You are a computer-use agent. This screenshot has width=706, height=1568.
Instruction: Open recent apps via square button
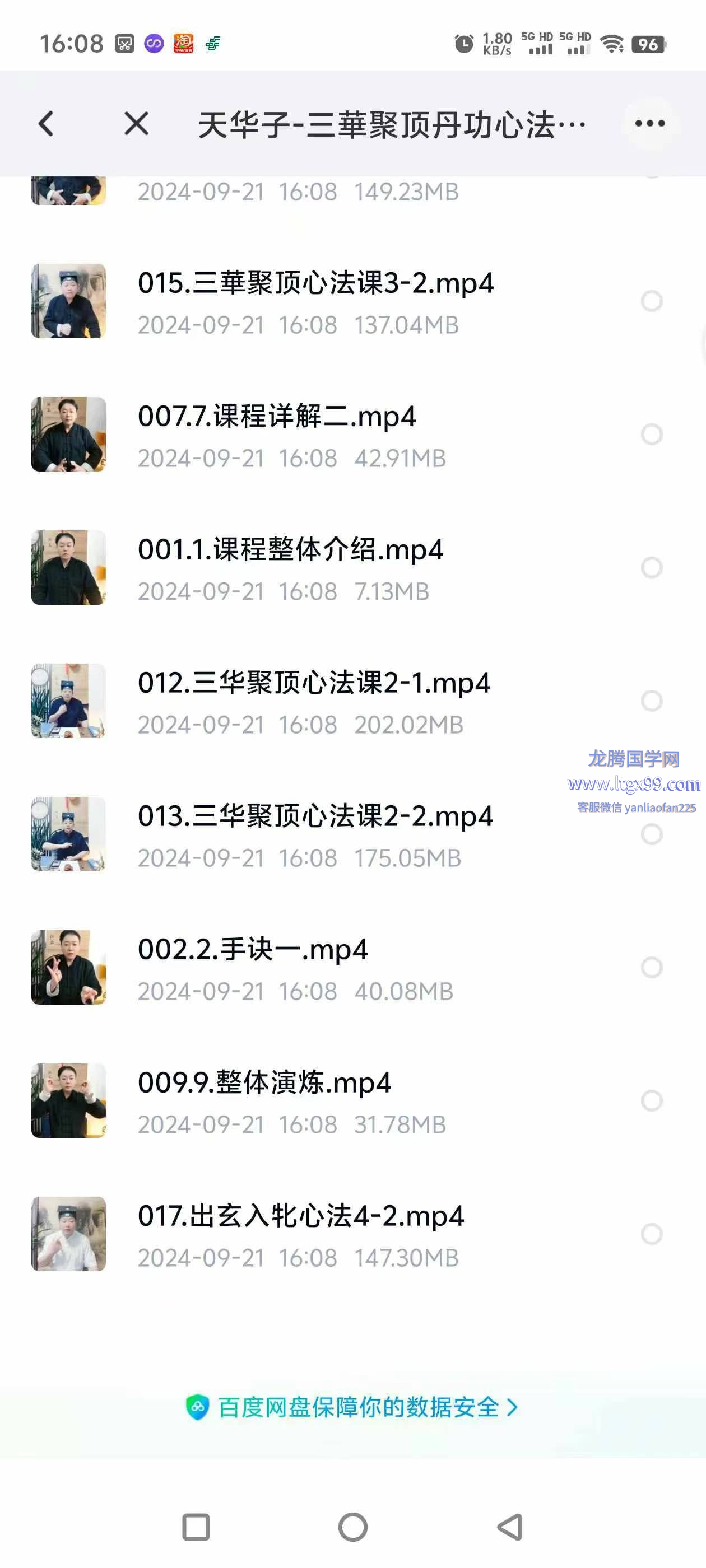coord(196,1527)
